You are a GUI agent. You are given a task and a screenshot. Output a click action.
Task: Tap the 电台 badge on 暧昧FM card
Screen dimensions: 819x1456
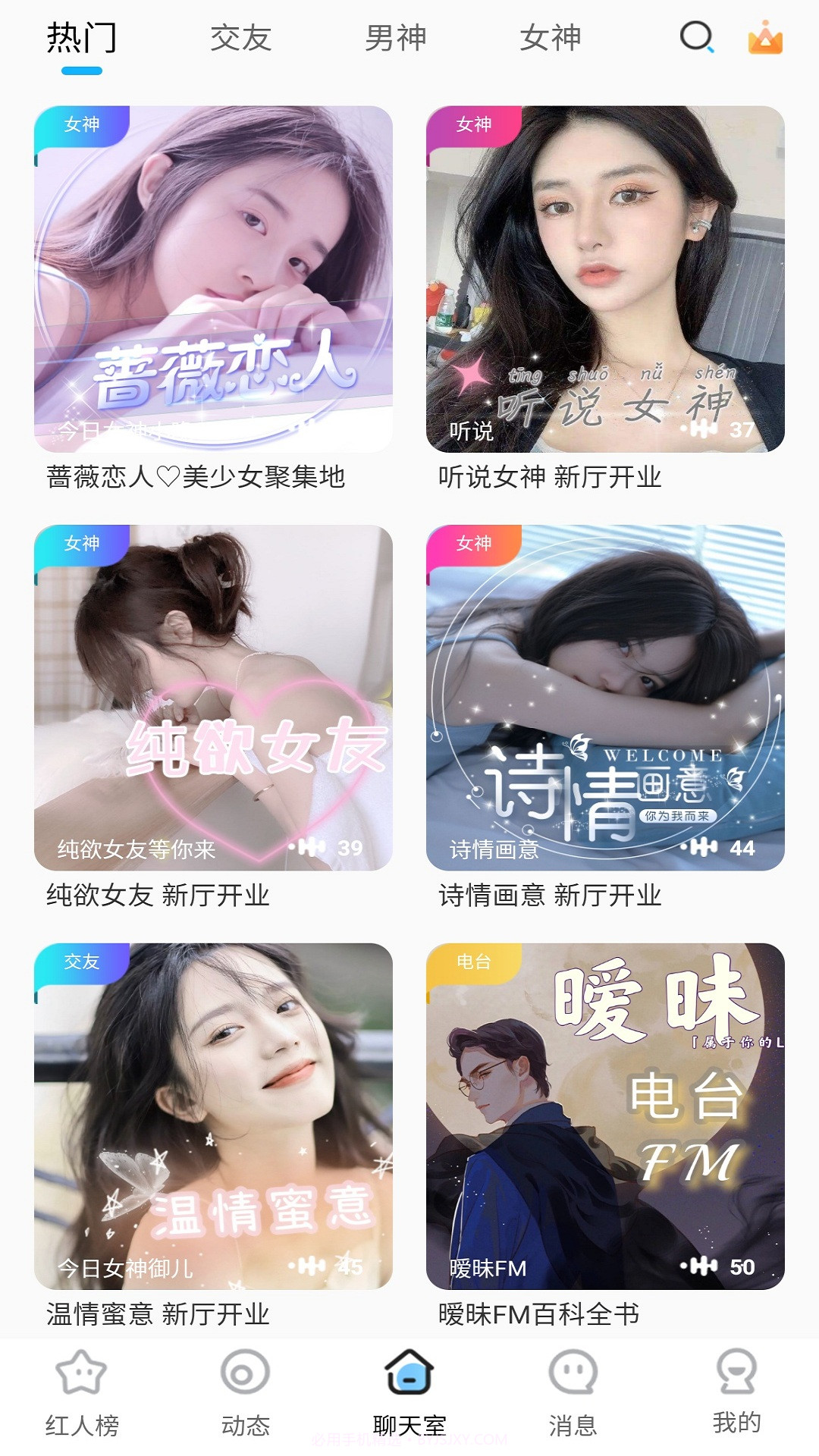pyautogui.click(x=474, y=962)
